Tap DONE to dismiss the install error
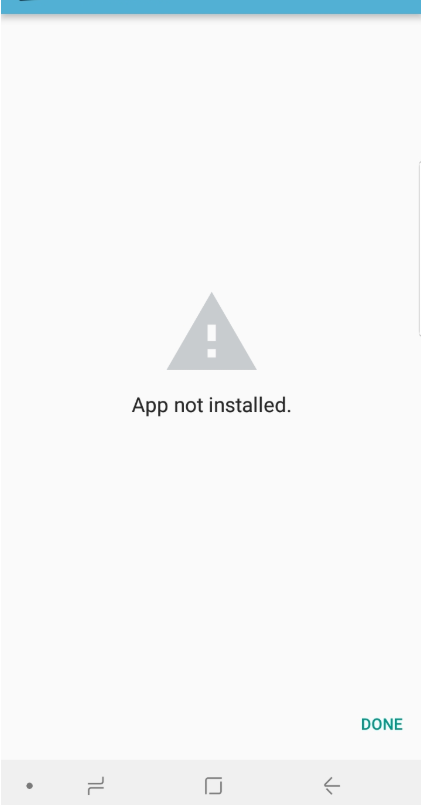 click(381, 724)
